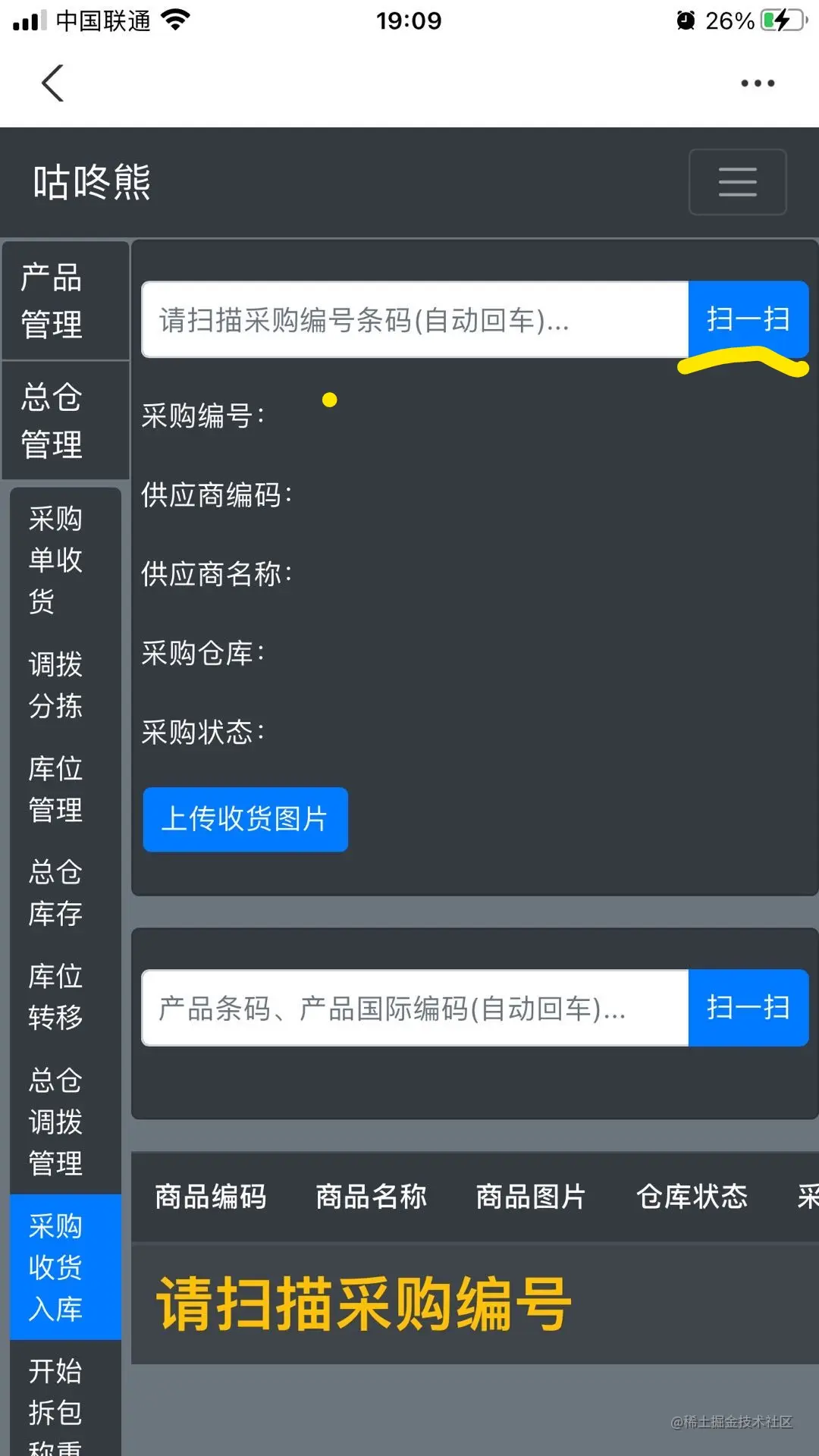Screen dimensions: 819x1456
Task: Open the three-dot overflow menu
Action: coord(757,83)
